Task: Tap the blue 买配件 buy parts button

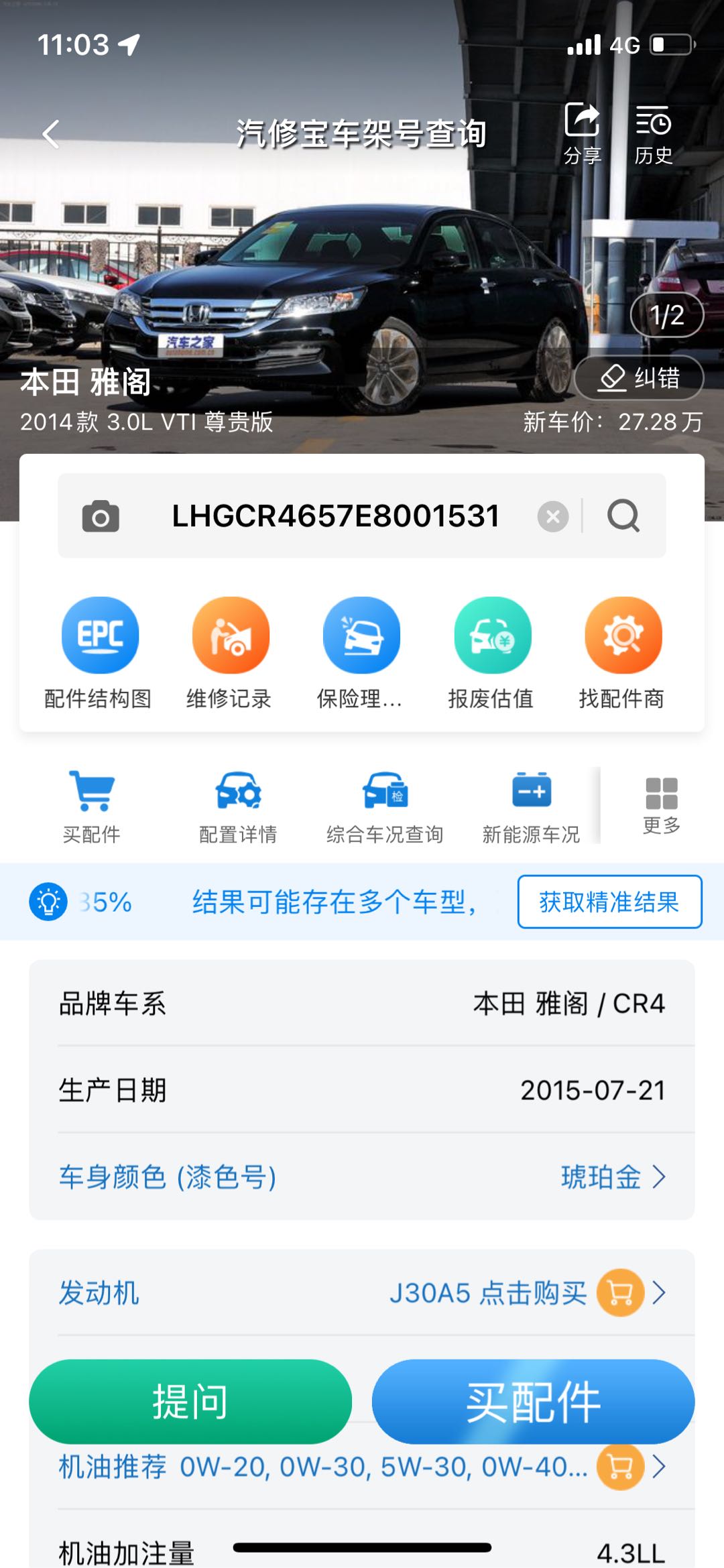Action: coord(533,1401)
